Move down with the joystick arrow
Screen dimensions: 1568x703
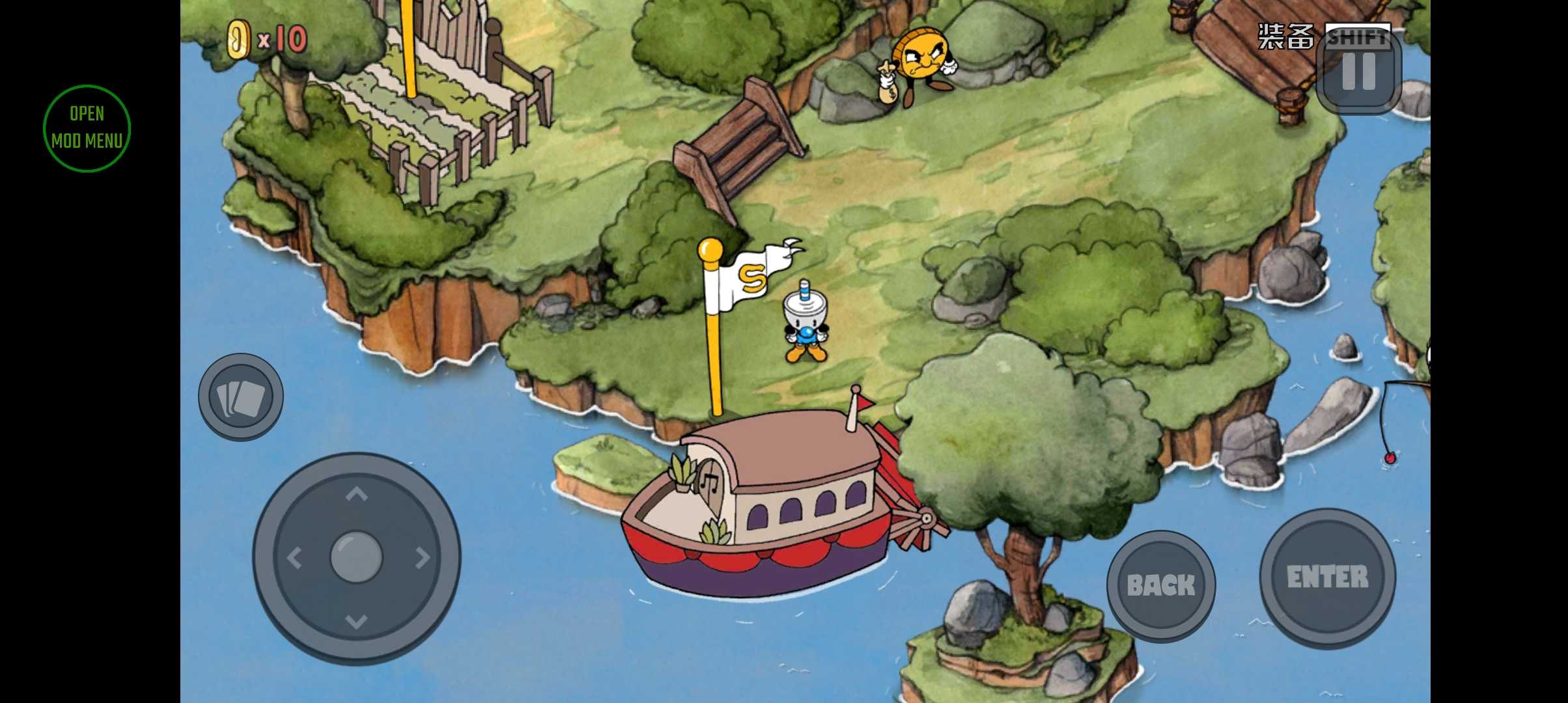pyautogui.click(x=356, y=621)
